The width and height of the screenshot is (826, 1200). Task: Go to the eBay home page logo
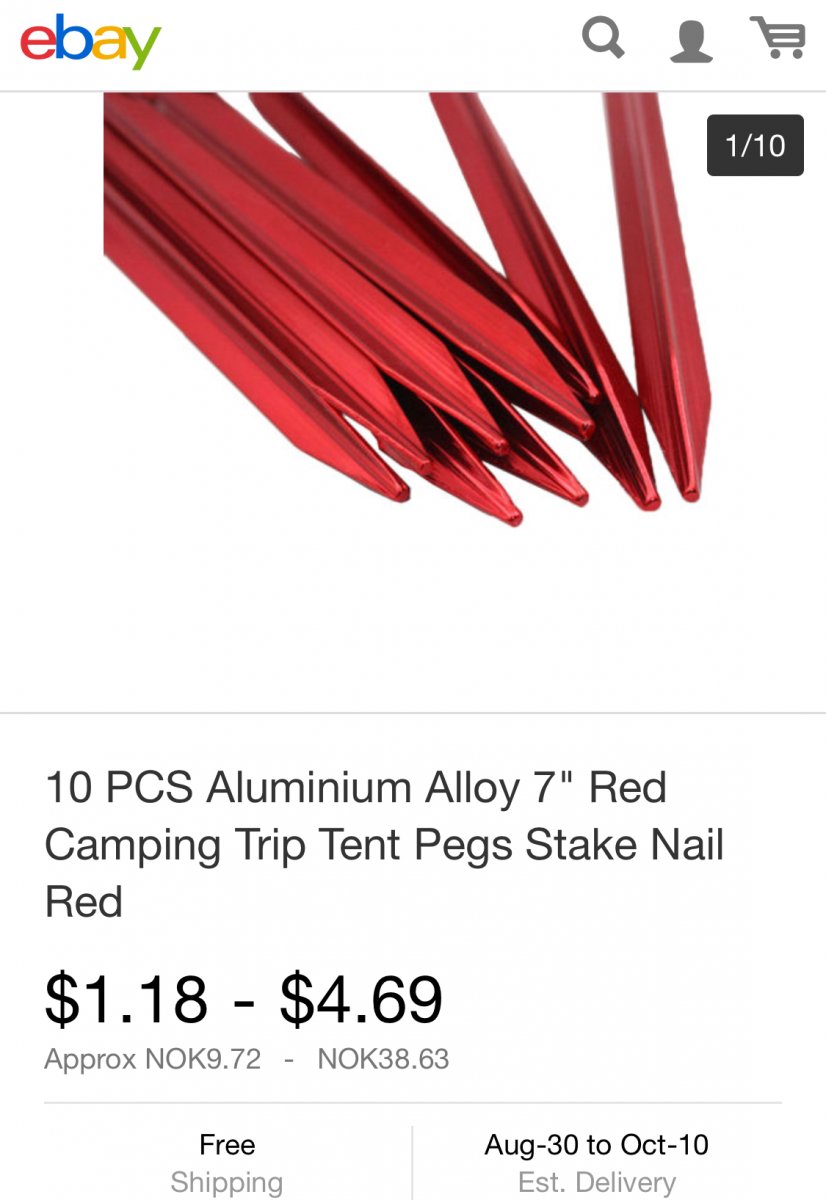click(x=90, y=42)
